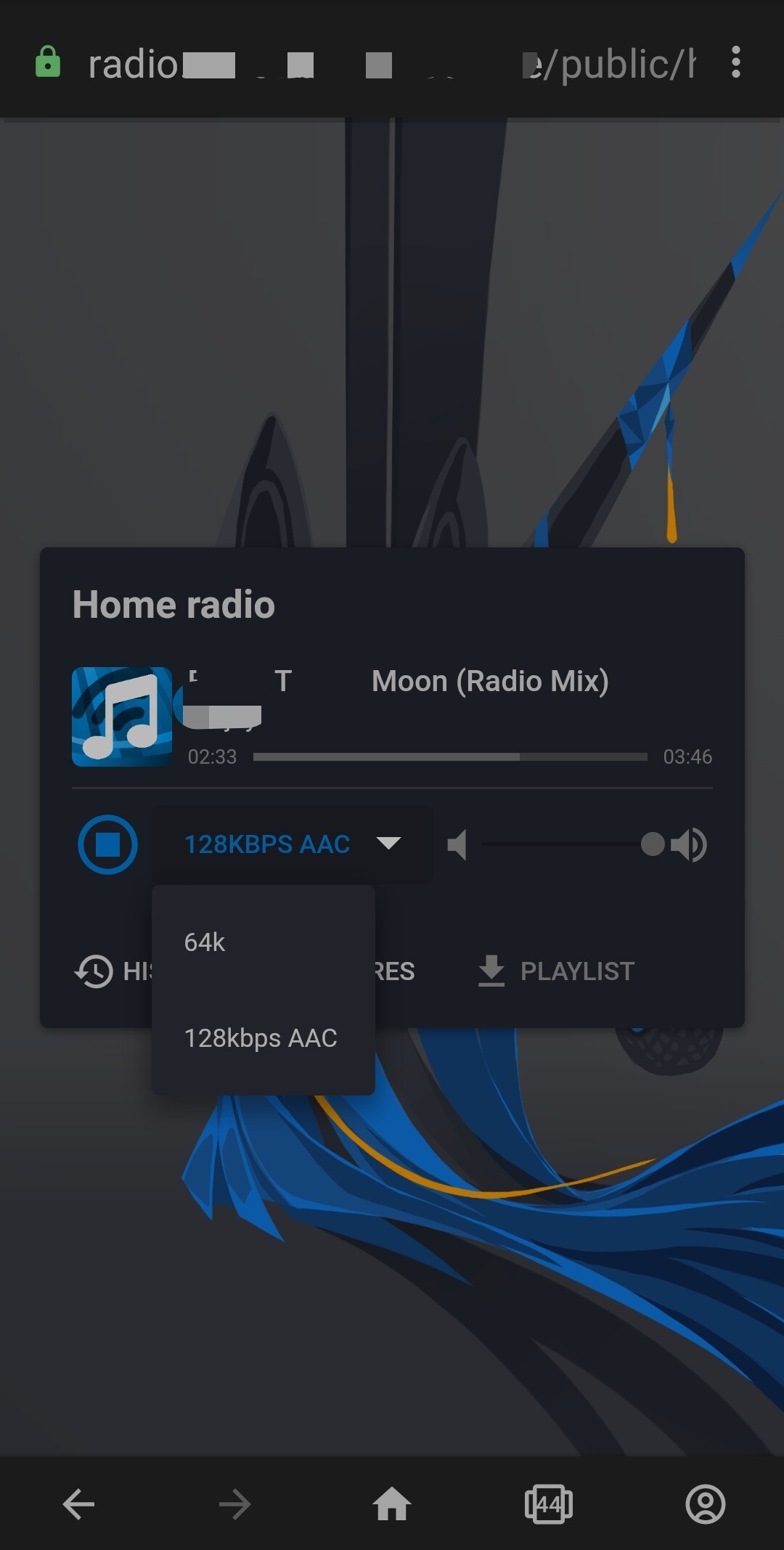This screenshot has height=1550, width=784.
Task: Open the browser account profile icon
Action: point(706,1504)
